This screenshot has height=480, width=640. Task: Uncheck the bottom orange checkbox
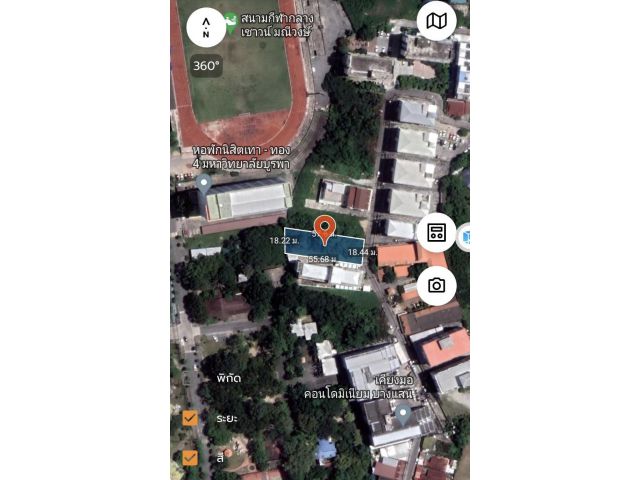click(190, 458)
